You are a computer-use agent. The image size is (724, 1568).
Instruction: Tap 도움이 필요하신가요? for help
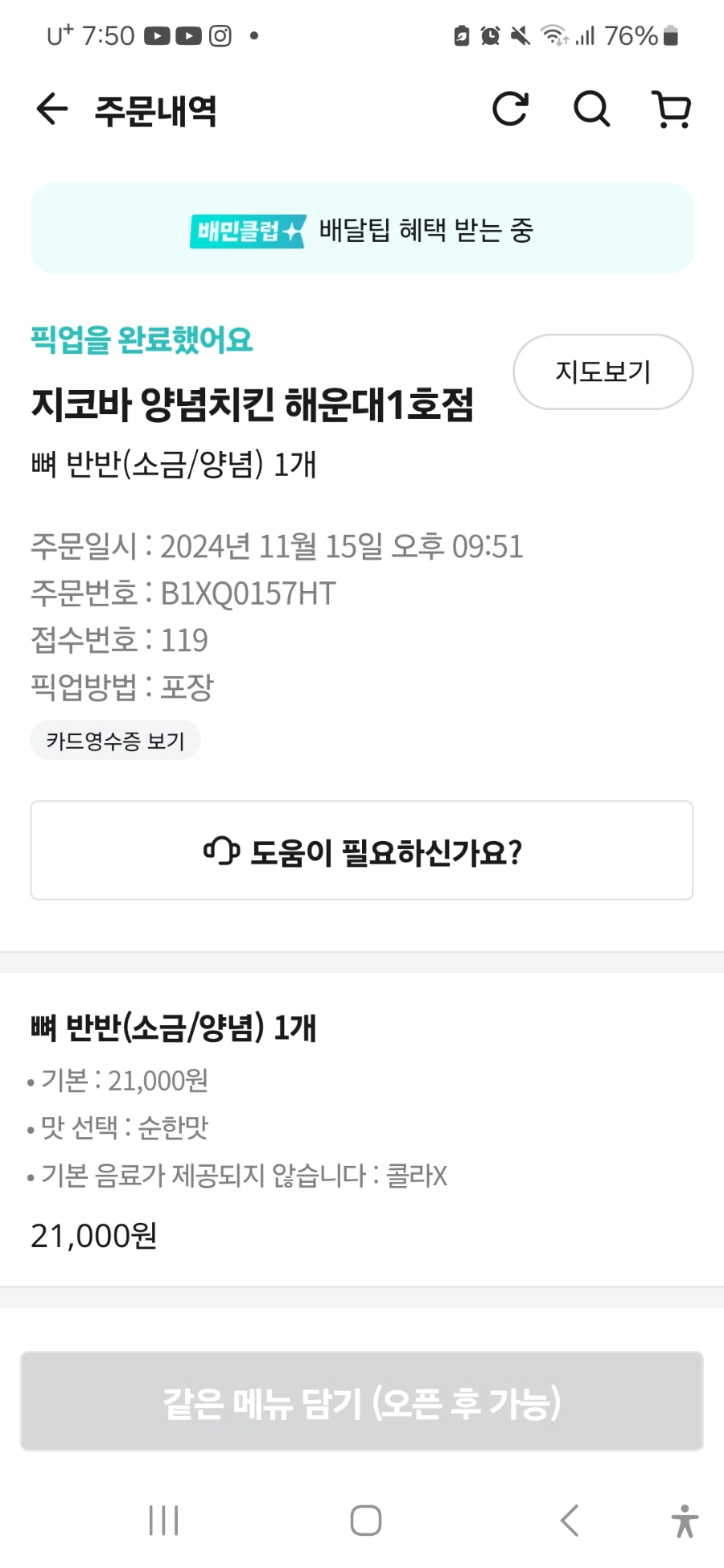tap(362, 851)
